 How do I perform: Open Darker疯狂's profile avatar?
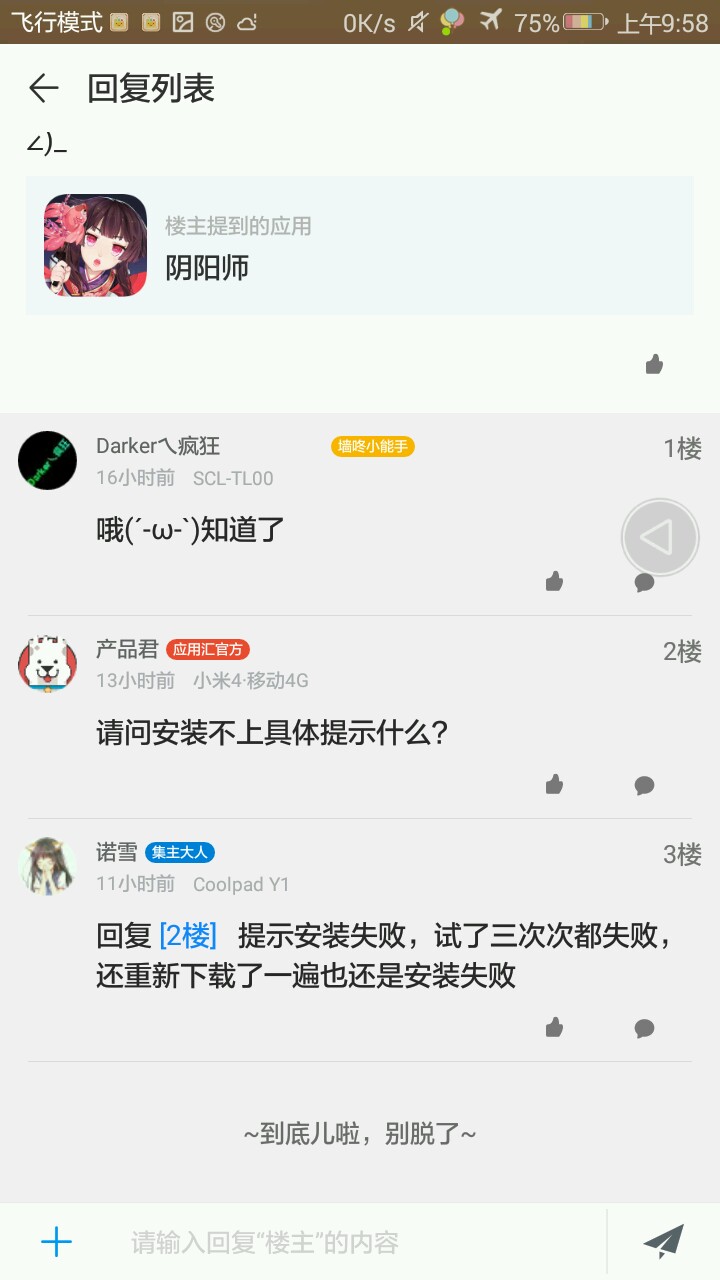(x=47, y=460)
